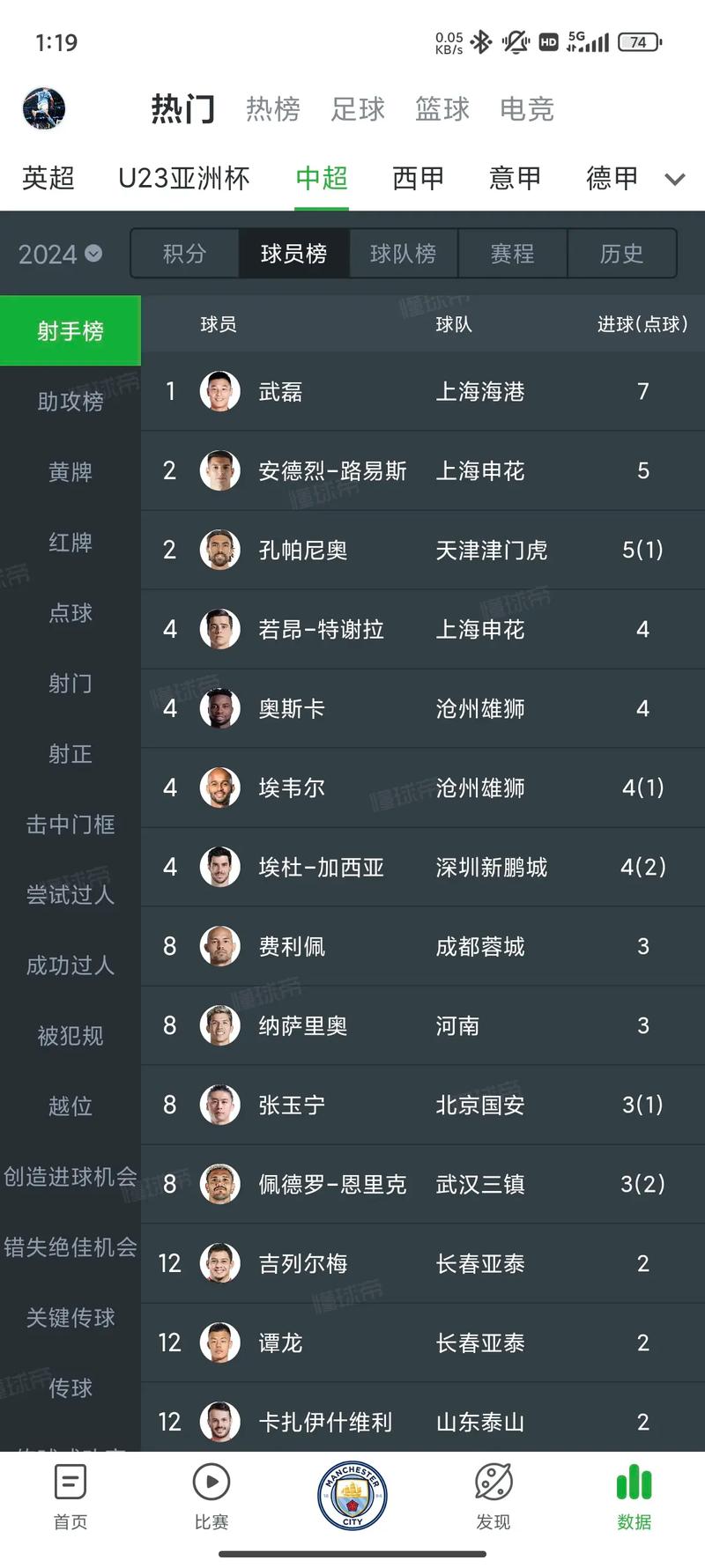705x1568 pixels.
Task: Switch to the 篮球 top tab
Action: tap(442, 109)
